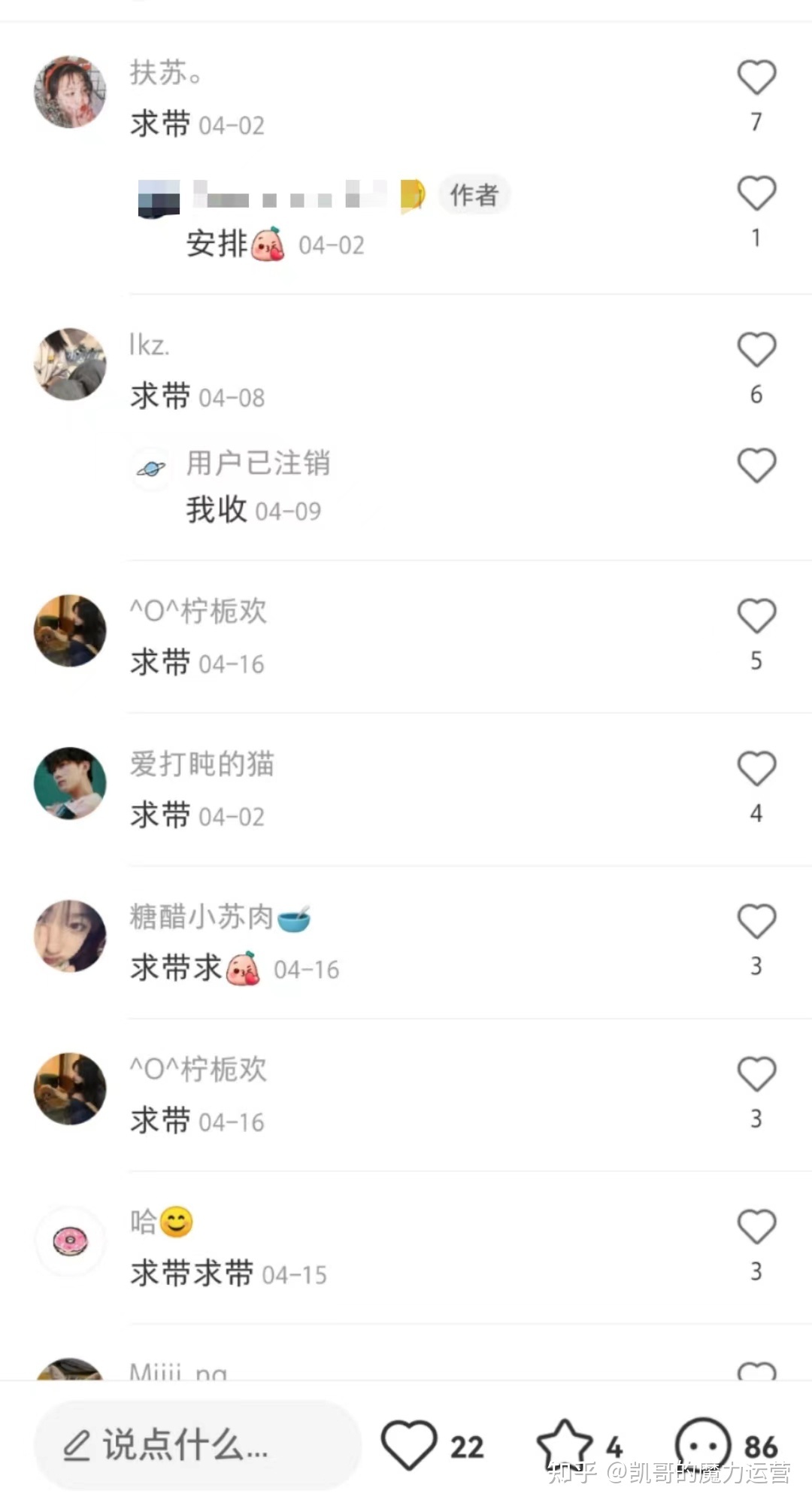
Task: Click the Miiii_ng username at bottom
Action: [177, 1372]
